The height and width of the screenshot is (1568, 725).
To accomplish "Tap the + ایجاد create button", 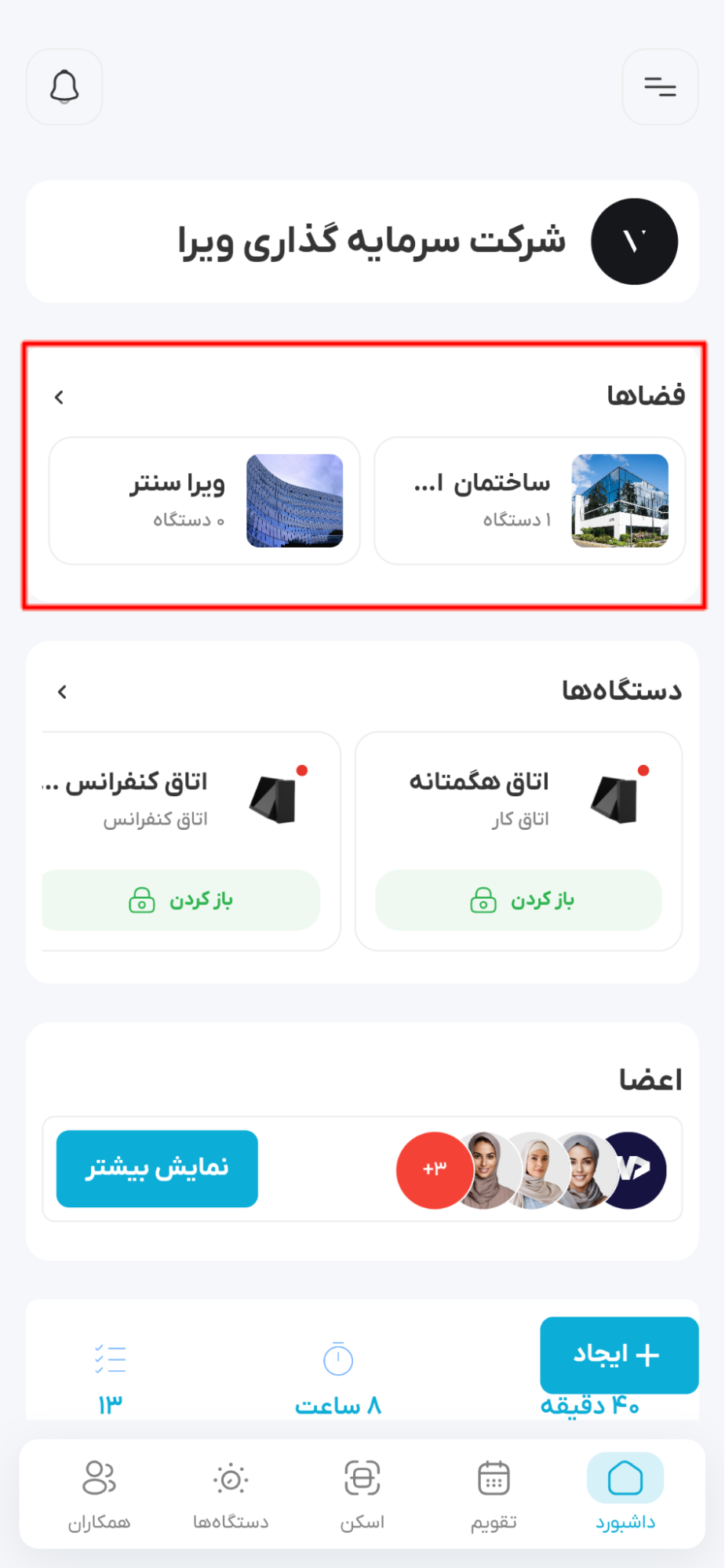I will point(619,1355).
